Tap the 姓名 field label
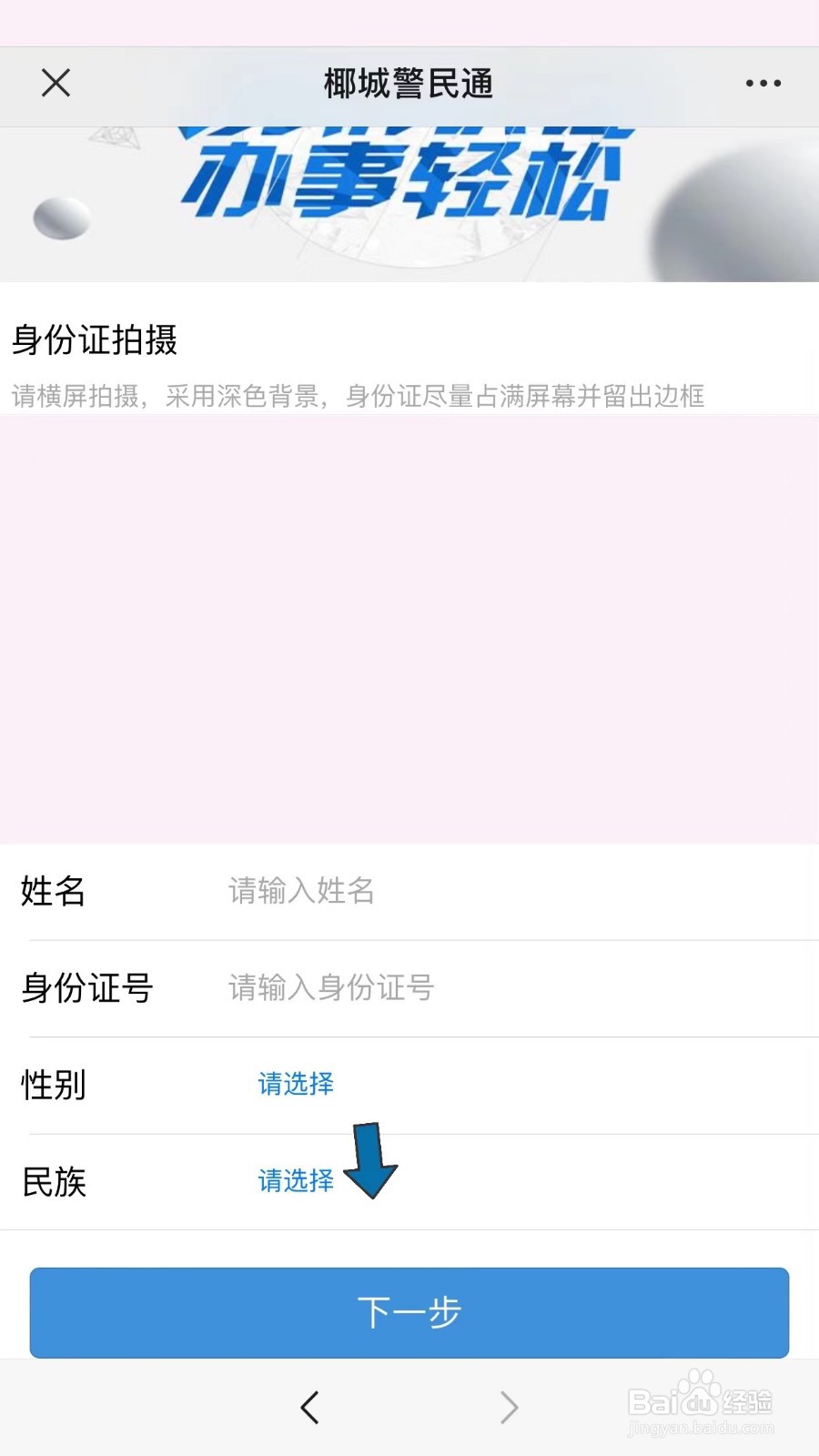The height and width of the screenshot is (1456, 819). coord(52,892)
